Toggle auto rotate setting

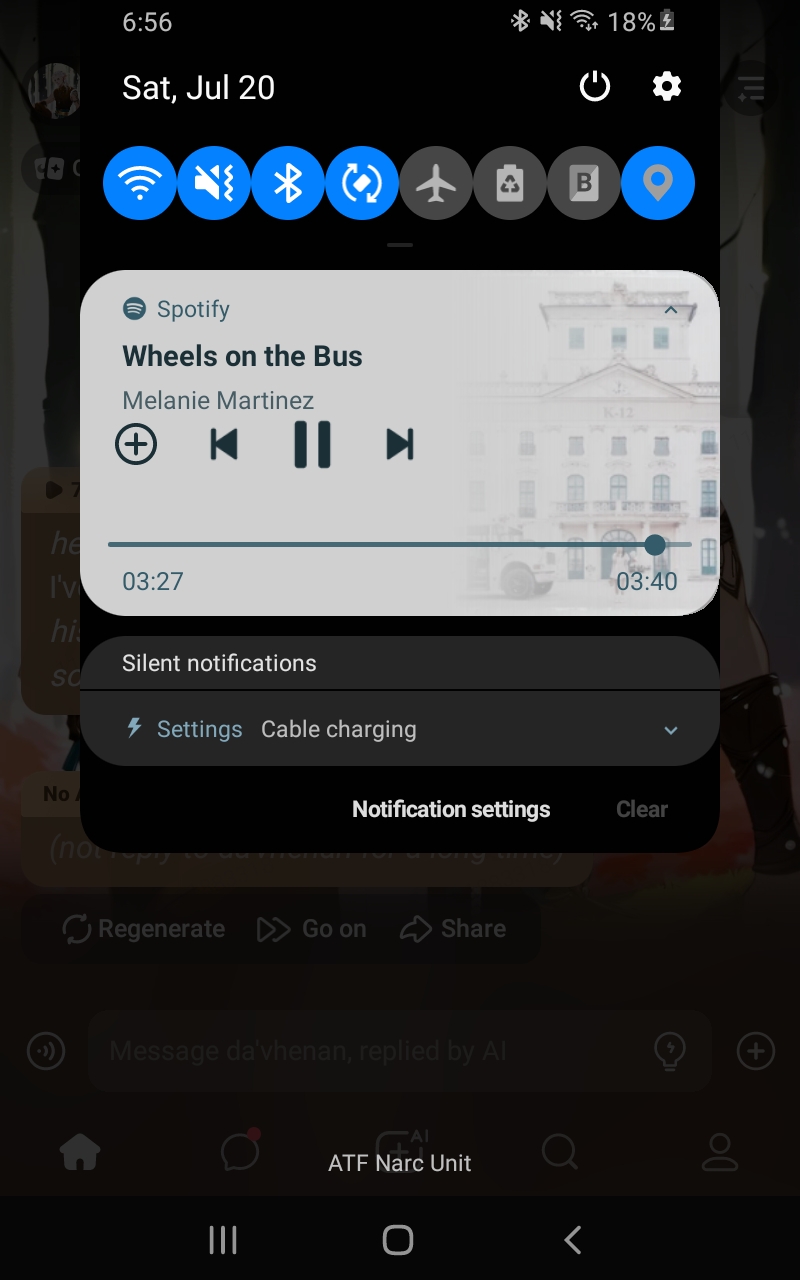[x=362, y=183]
